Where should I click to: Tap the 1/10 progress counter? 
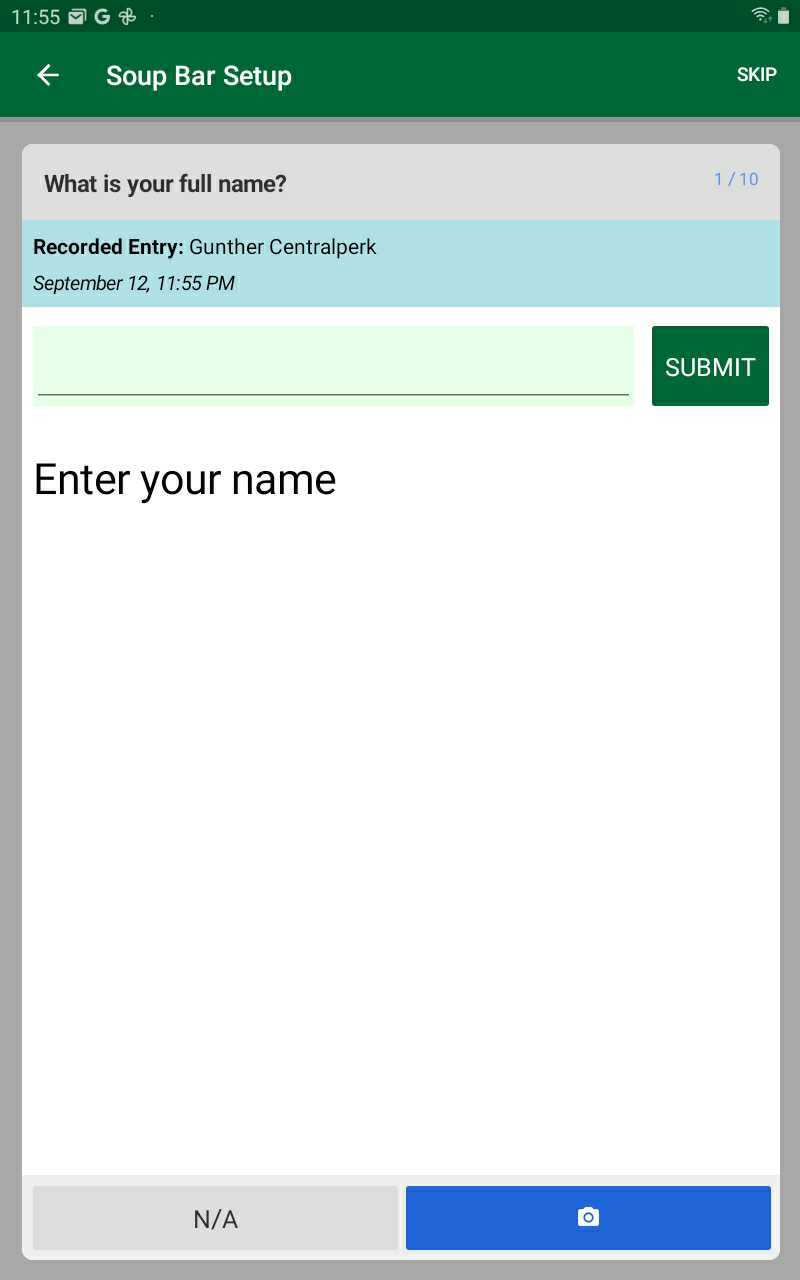point(736,179)
